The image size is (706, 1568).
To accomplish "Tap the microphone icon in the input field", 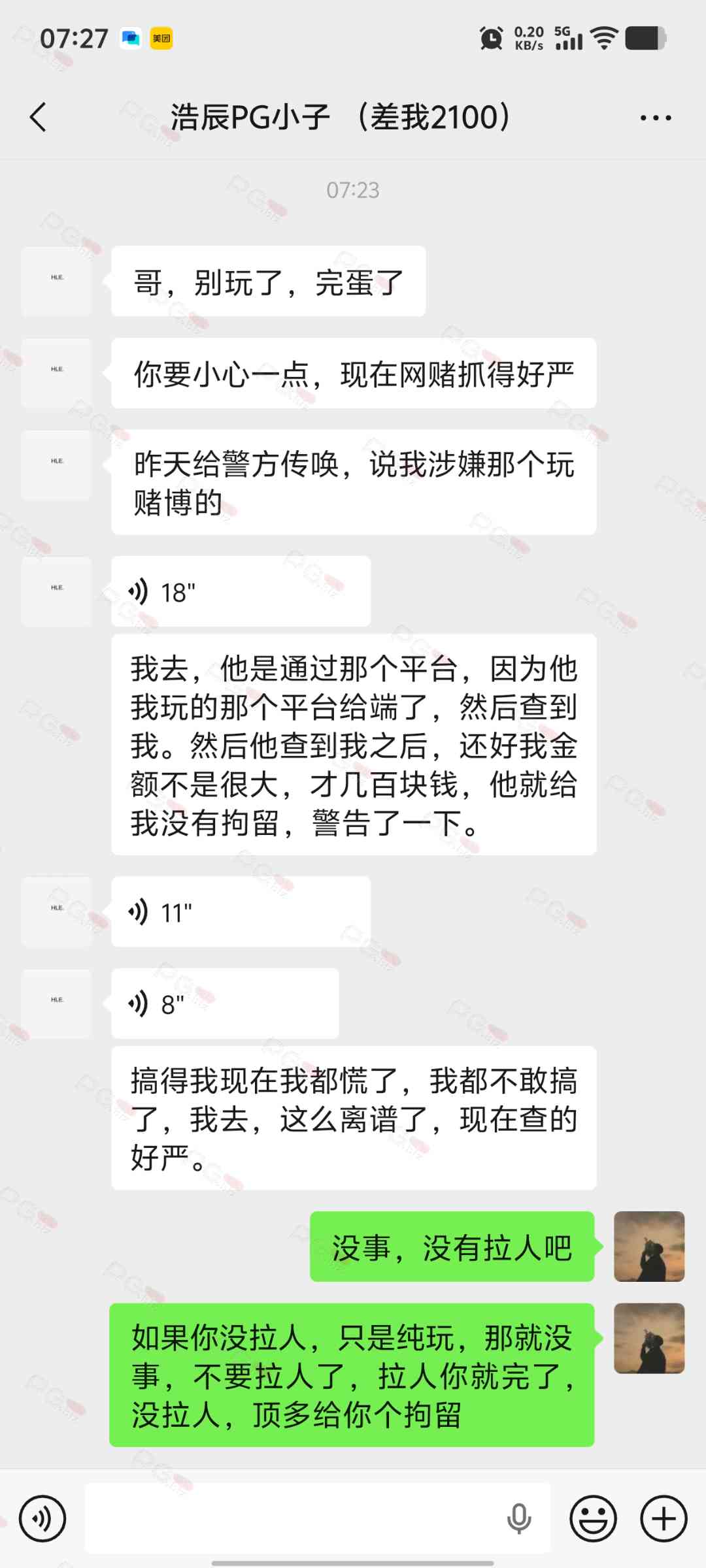I will tap(519, 1518).
